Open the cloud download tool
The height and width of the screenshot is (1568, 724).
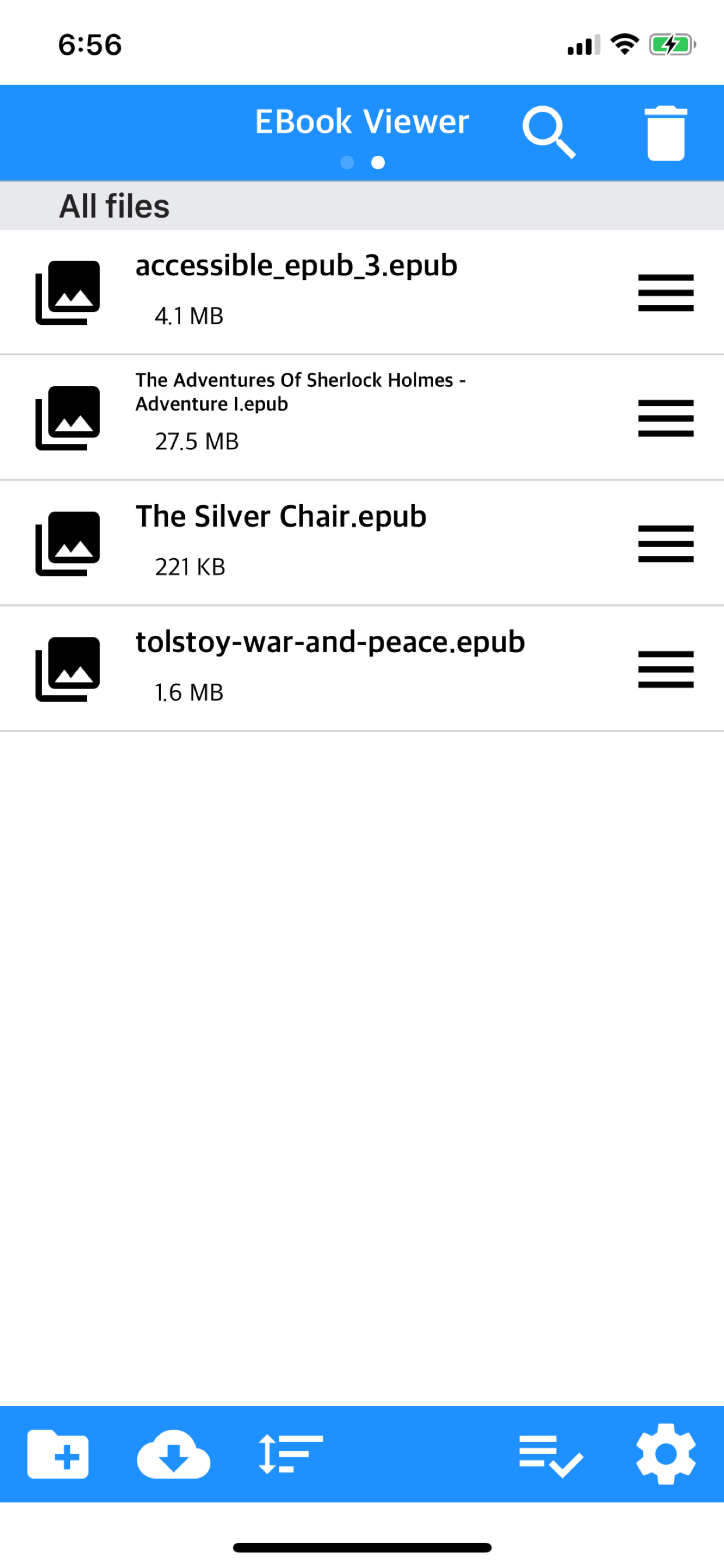coord(173,1455)
